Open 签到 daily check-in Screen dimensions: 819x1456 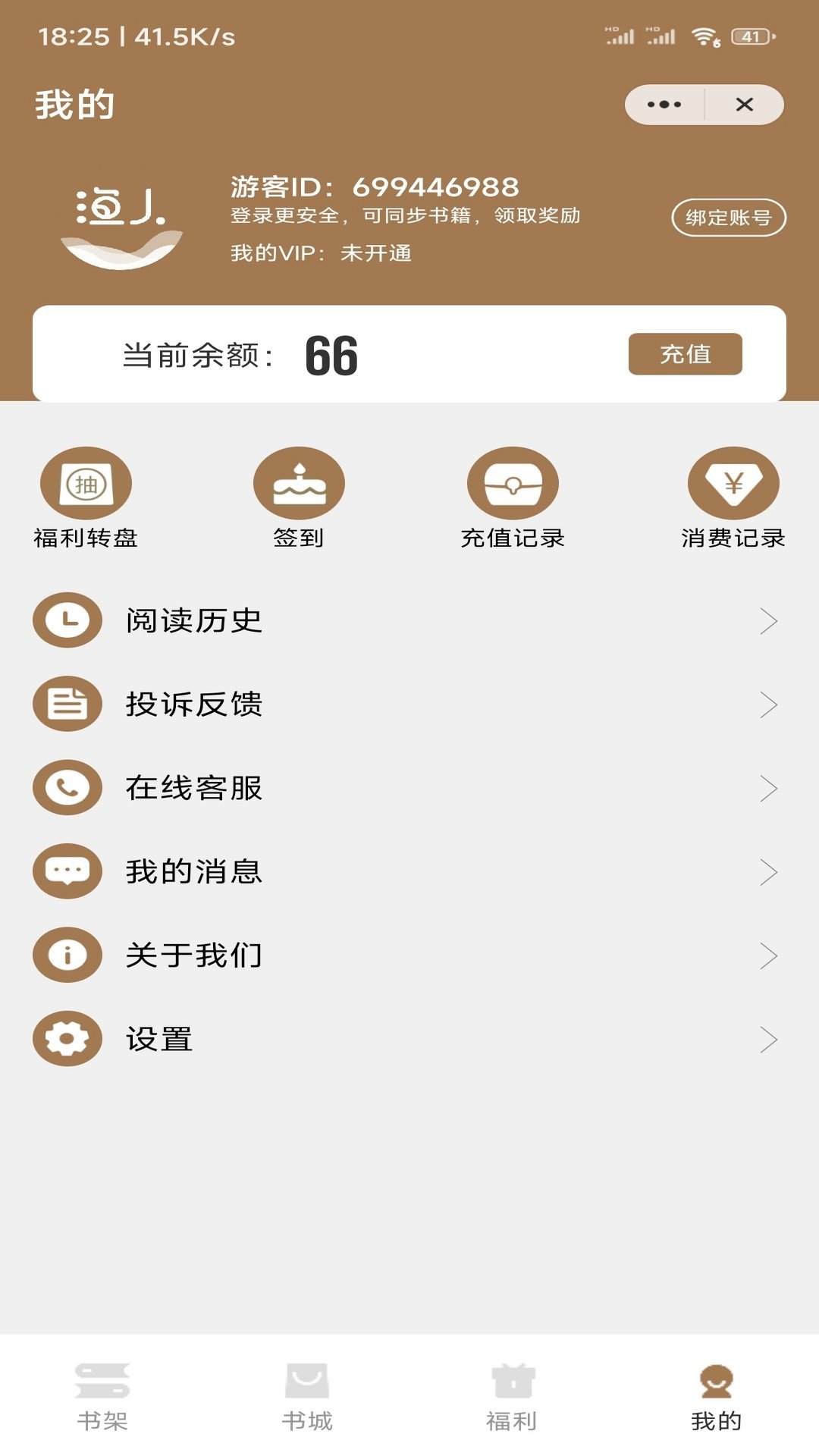coord(299,498)
